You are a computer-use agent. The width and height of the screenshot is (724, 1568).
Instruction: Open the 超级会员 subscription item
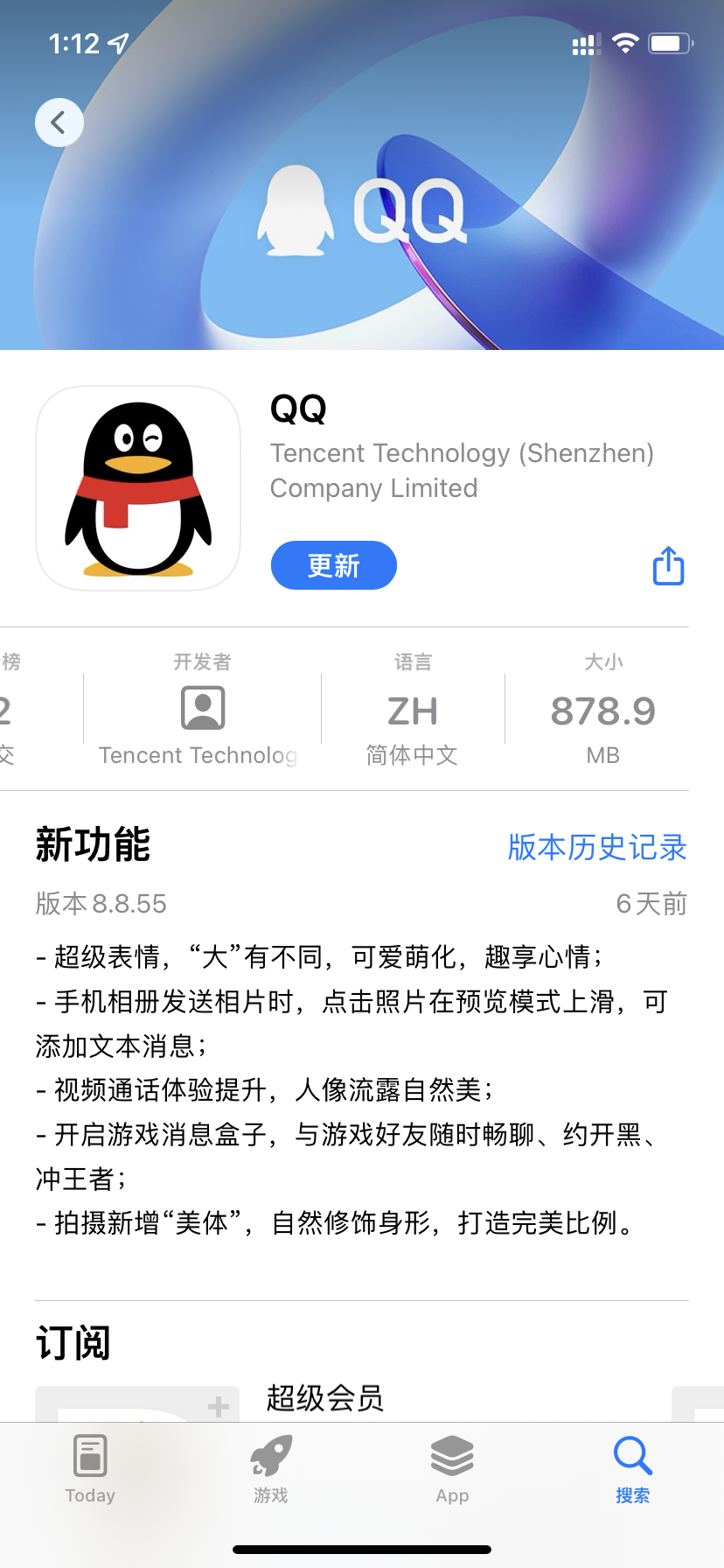325,1397
